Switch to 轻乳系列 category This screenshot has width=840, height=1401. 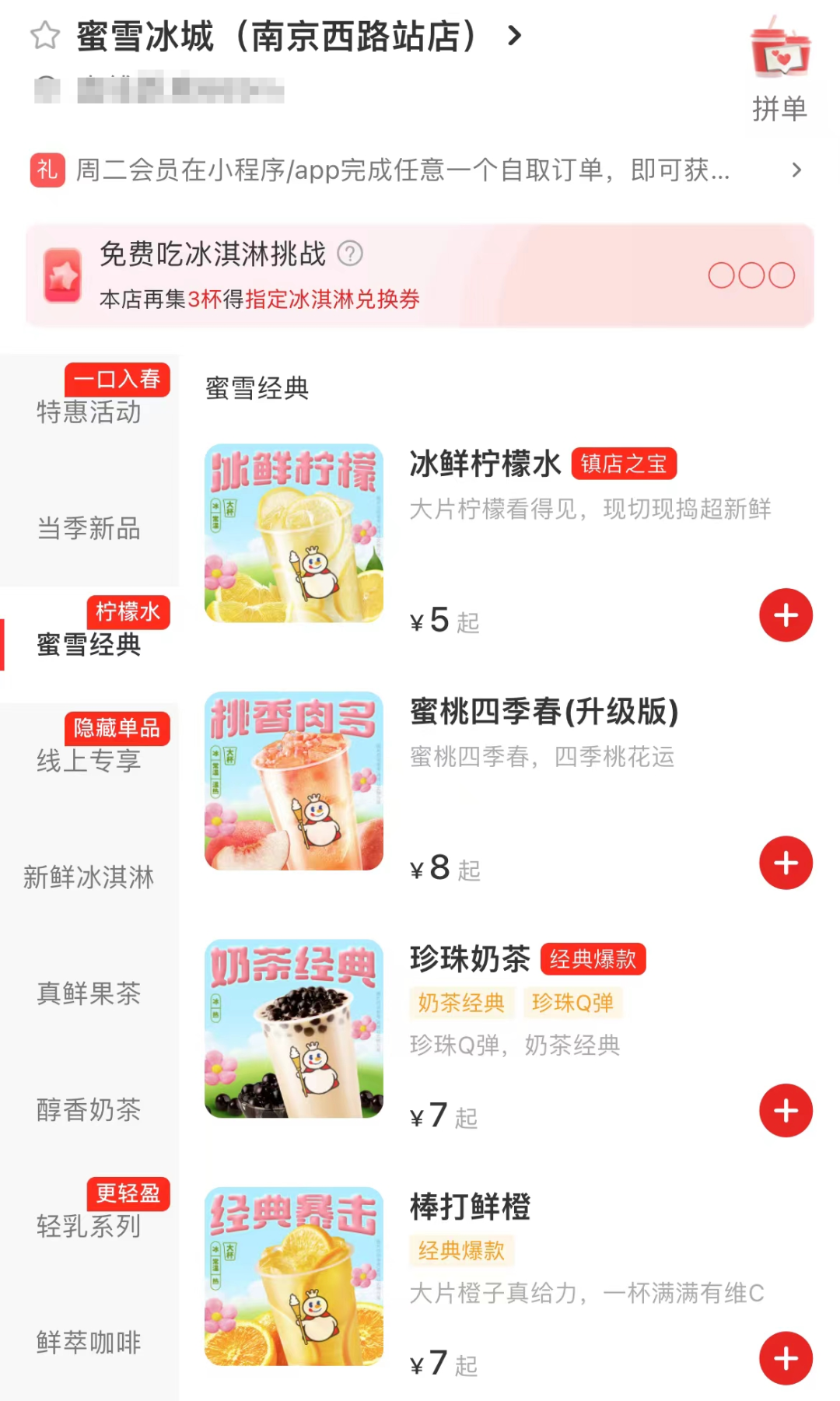89,1226
